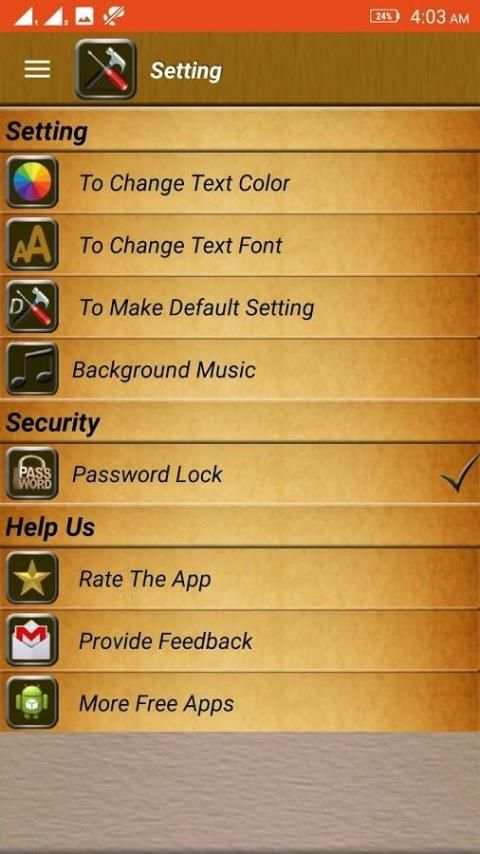Open Background Music option

click(240, 370)
